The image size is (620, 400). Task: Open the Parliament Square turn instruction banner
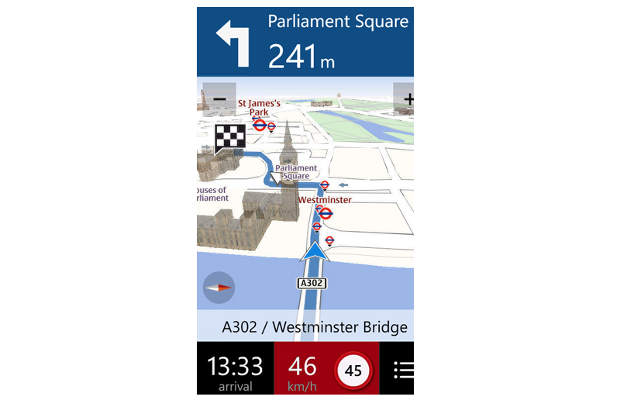tap(305, 39)
